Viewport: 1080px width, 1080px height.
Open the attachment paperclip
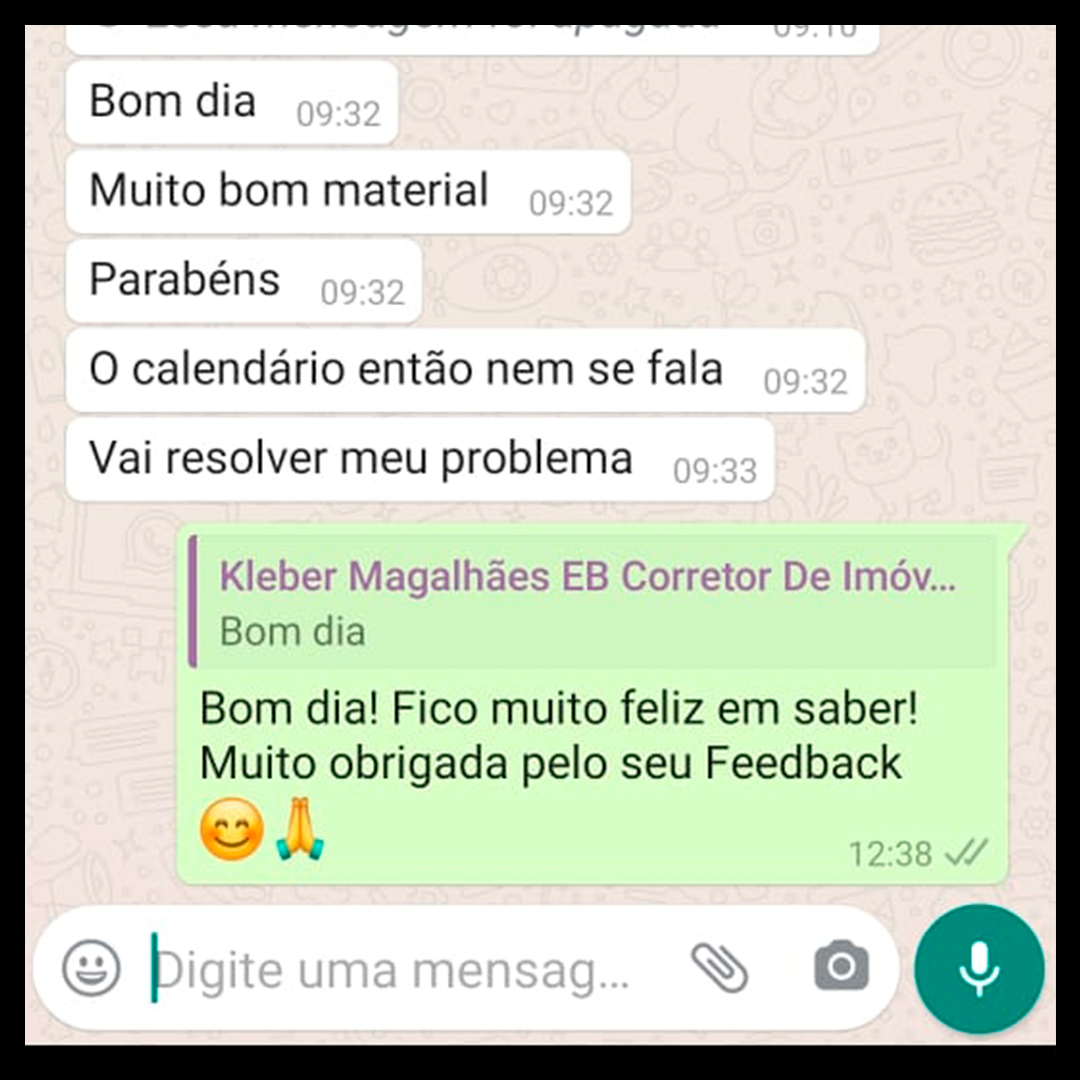(719, 968)
